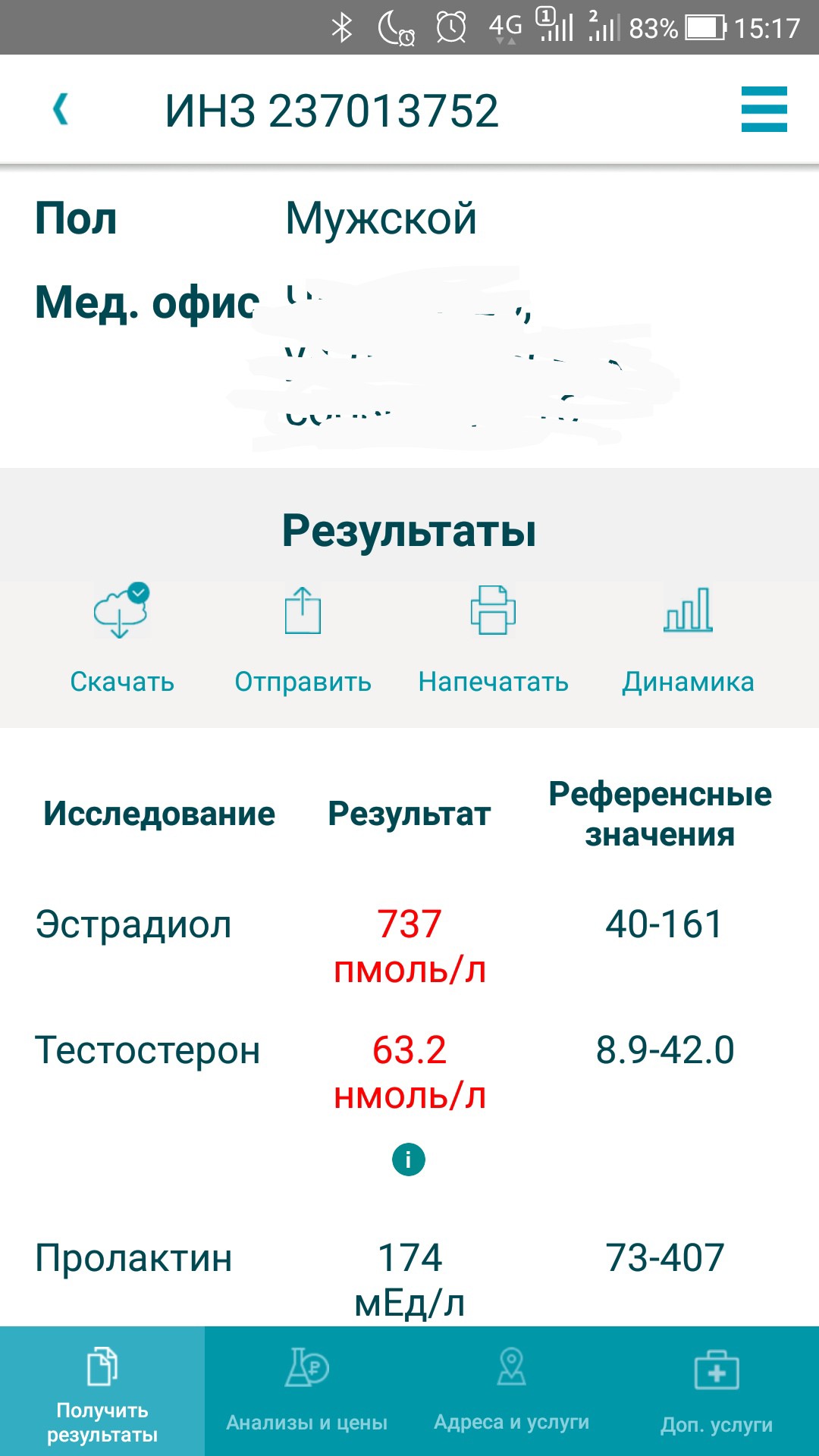Viewport: 819px width, 1456px height.
Task: Download results via Скачать
Action: coord(121,639)
